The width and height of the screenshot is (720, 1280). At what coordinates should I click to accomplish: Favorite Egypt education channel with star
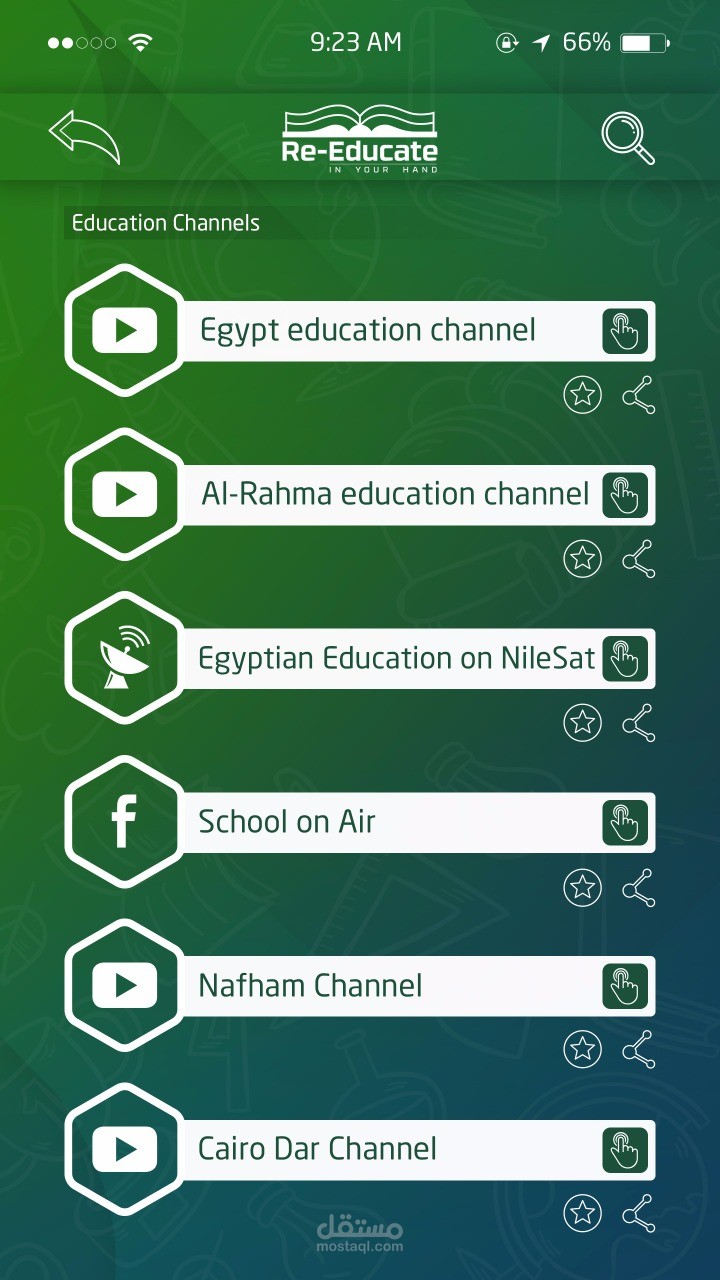tap(583, 395)
